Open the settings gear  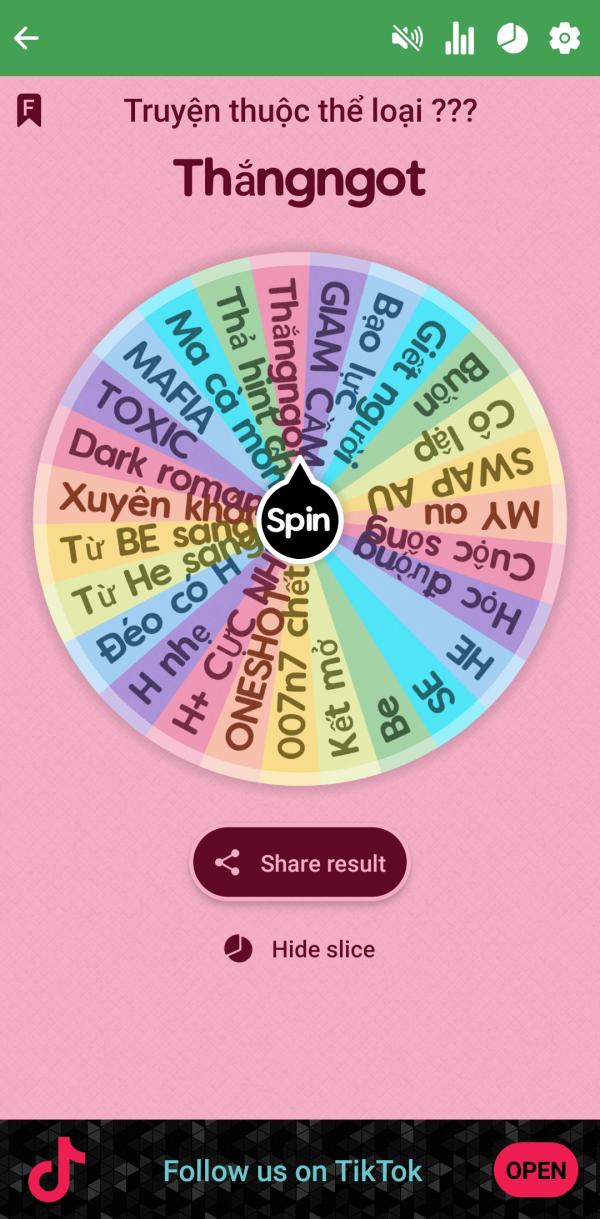(x=565, y=38)
